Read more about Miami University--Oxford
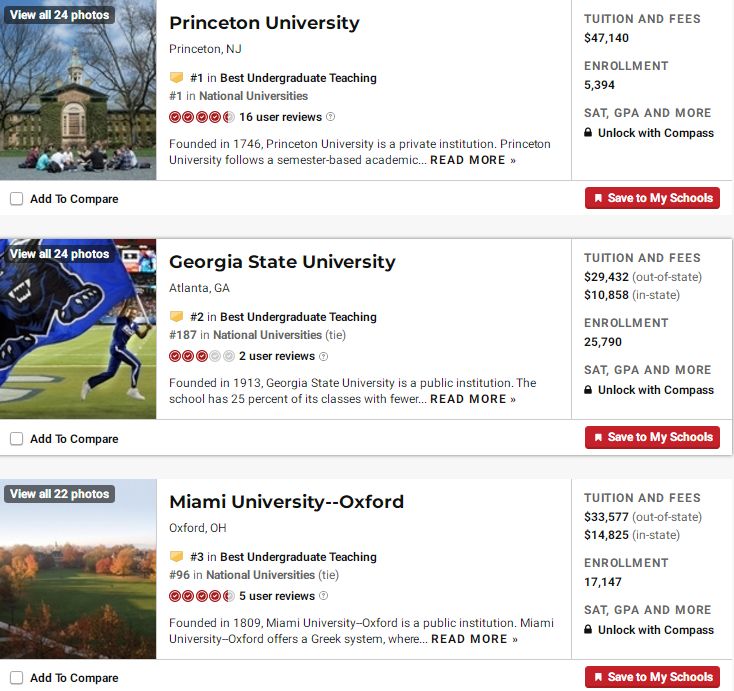This screenshot has height=691, width=734. tap(473, 639)
